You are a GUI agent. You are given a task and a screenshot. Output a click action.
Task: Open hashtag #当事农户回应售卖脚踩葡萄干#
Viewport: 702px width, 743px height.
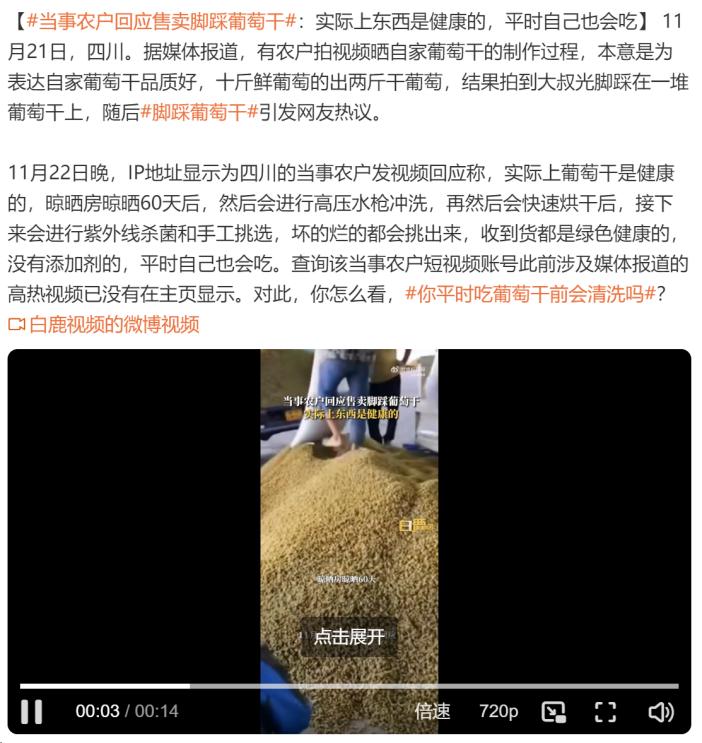pos(155,20)
